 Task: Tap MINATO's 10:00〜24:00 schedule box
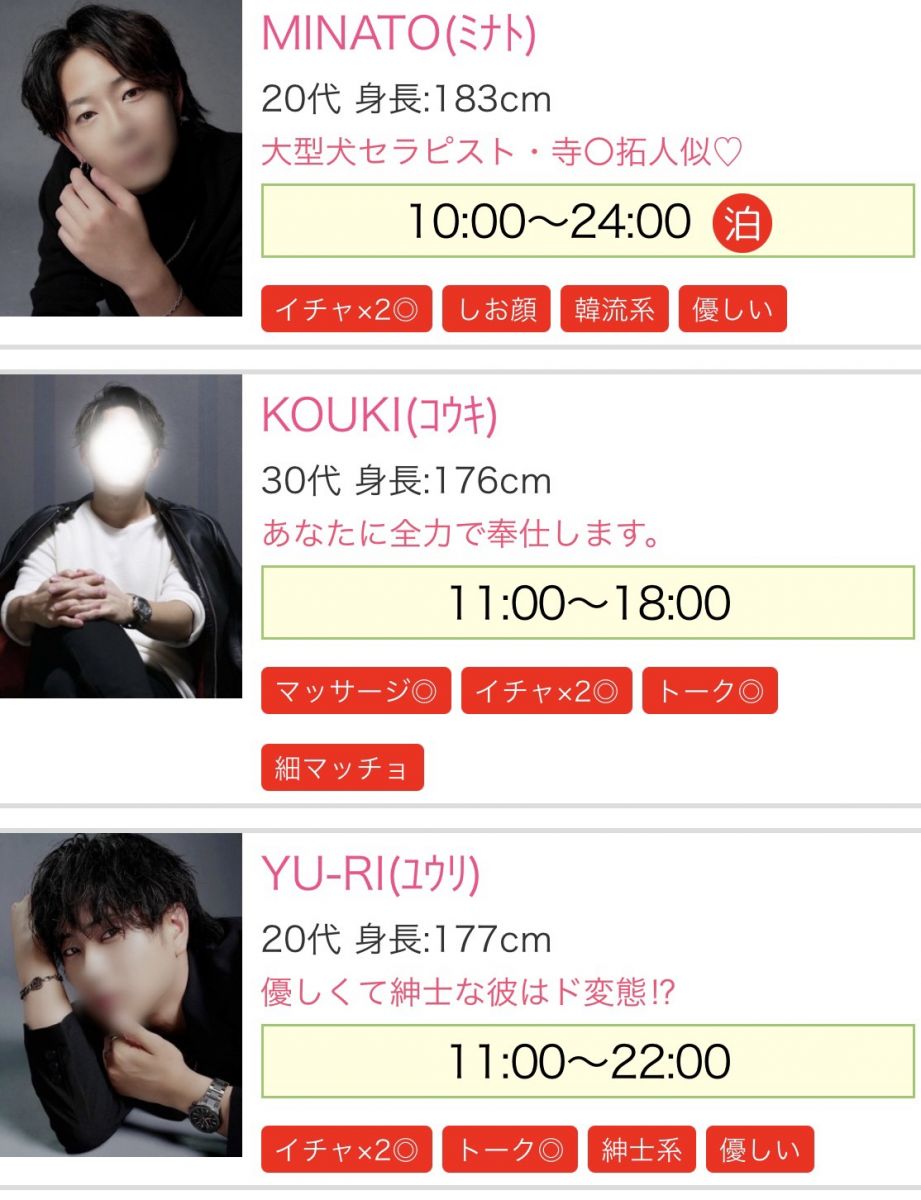[x=588, y=221]
